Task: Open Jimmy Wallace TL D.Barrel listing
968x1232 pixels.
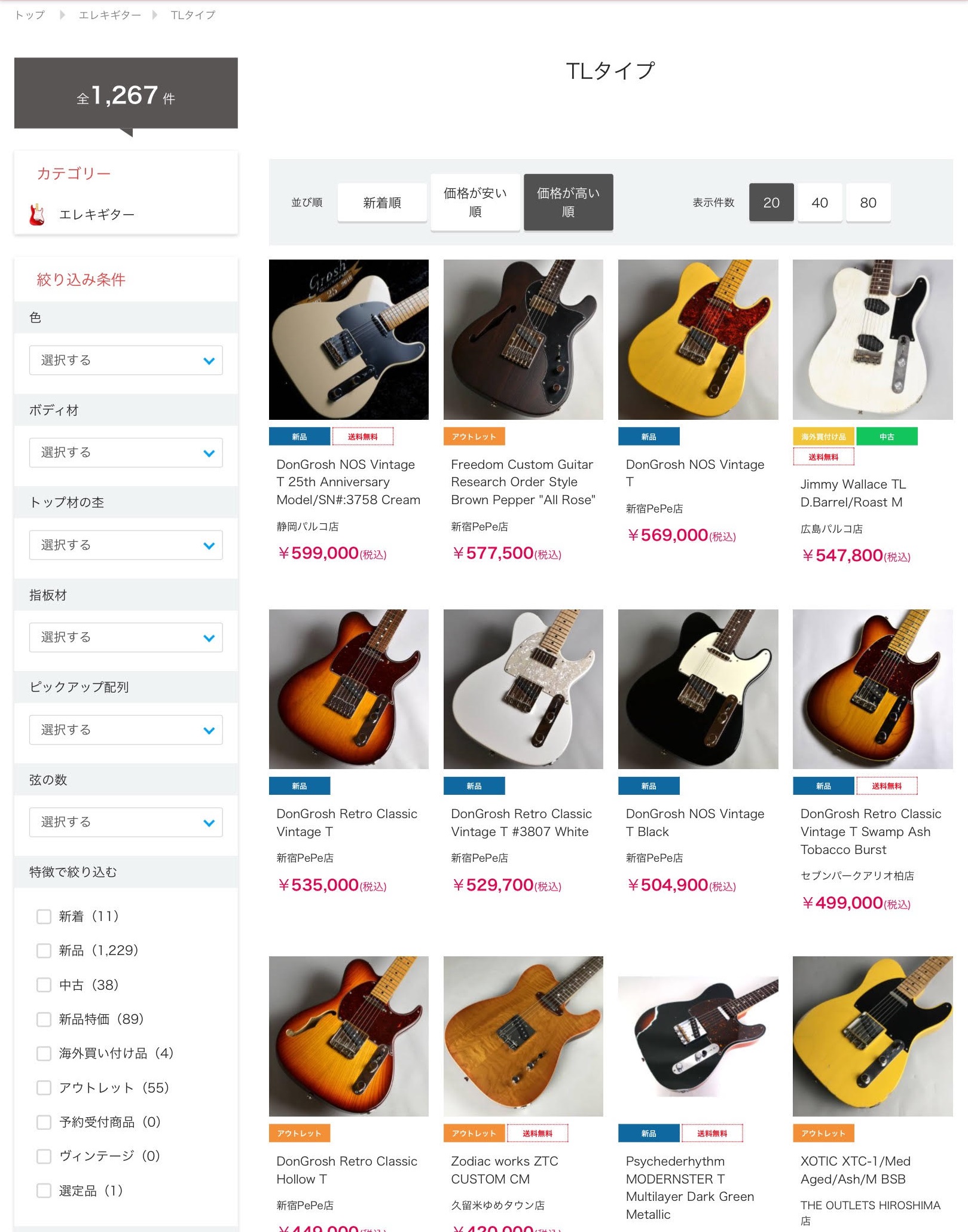Action: coord(853,493)
